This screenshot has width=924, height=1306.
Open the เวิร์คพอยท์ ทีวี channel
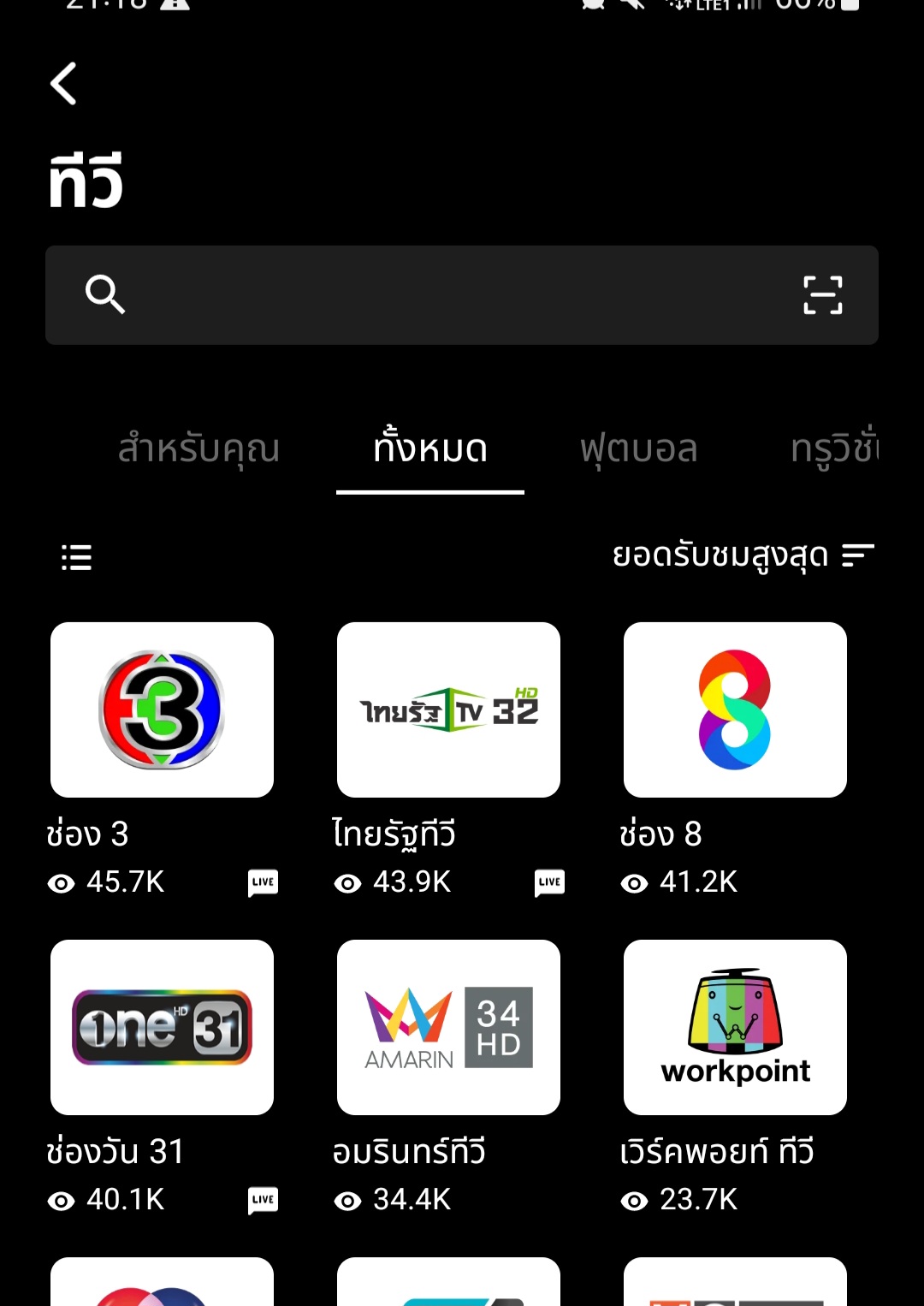click(735, 1027)
